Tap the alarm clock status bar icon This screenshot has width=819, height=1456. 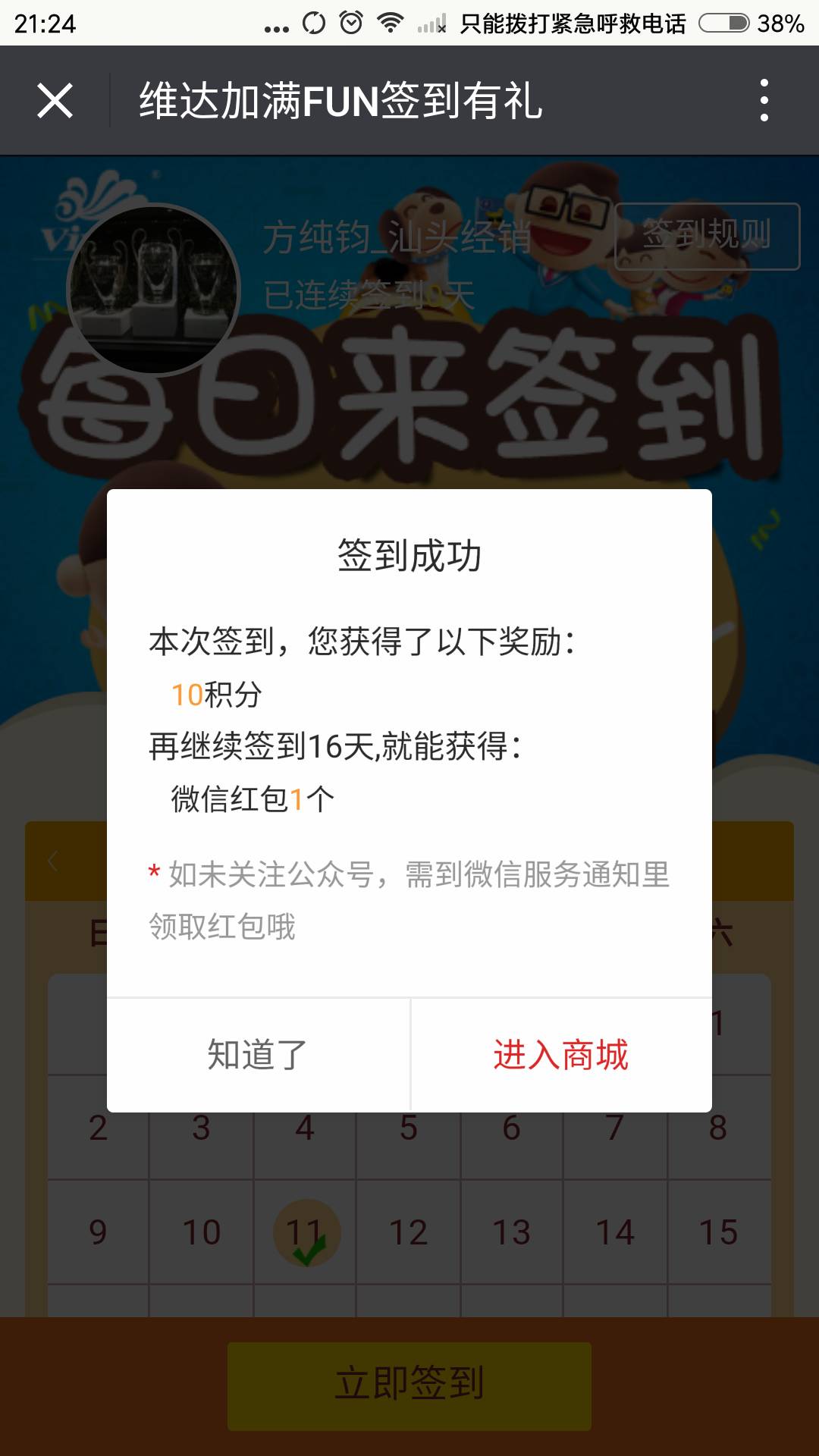pyautogui.click(x=351, y=20)
